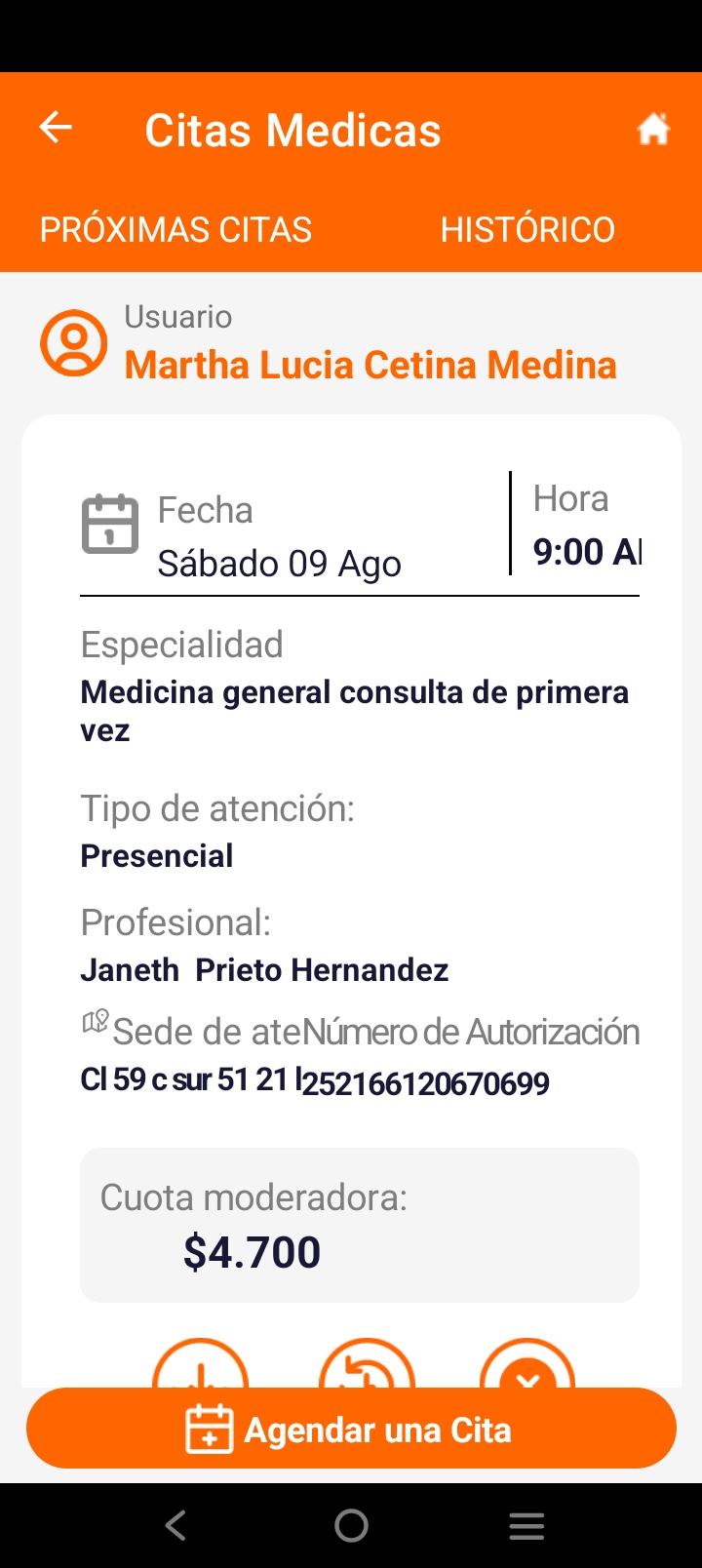Switch to the PRÓXIMAS CITAS tab
702x1568 pixels.
pyautogui.click(x=175, y=230)
